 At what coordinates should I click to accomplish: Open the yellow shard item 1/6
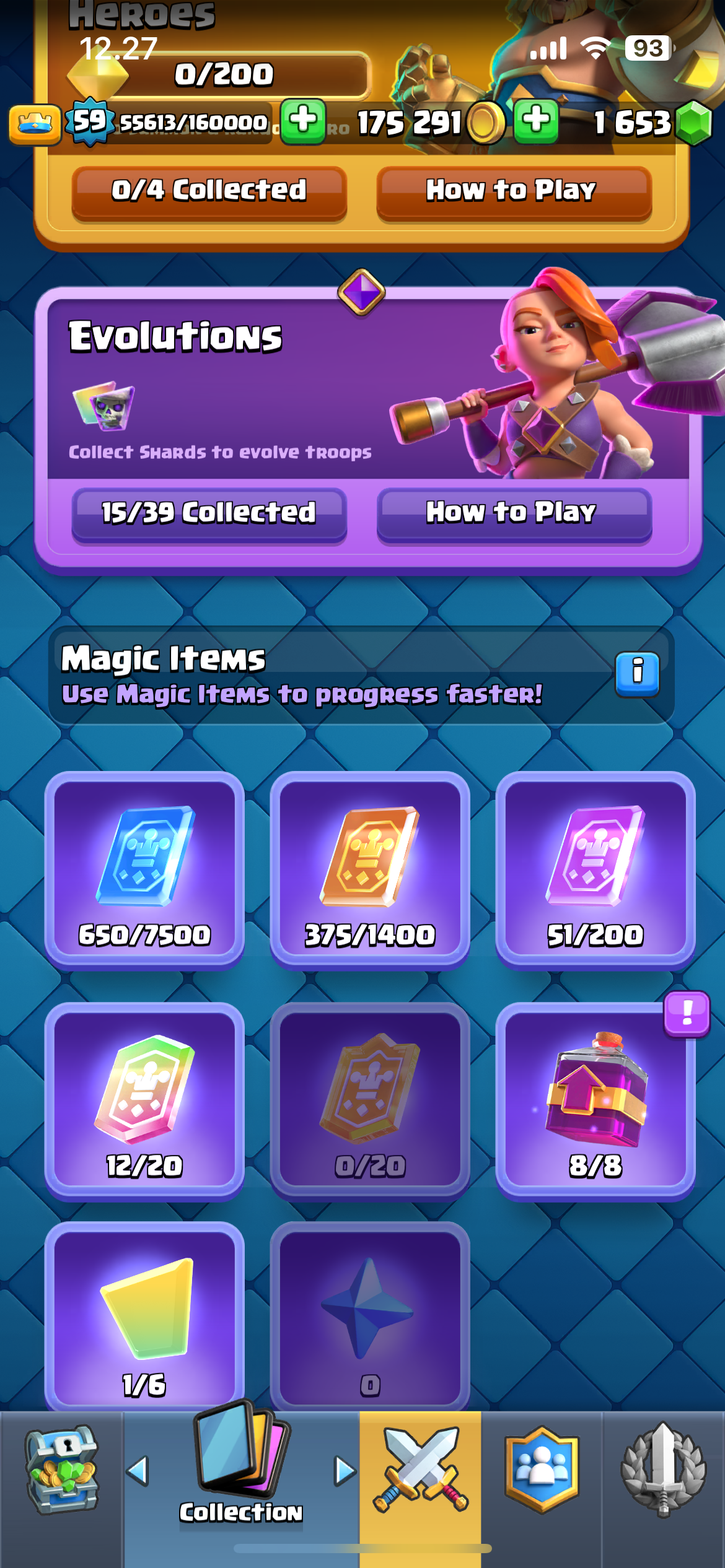(x=144, y=1316)
